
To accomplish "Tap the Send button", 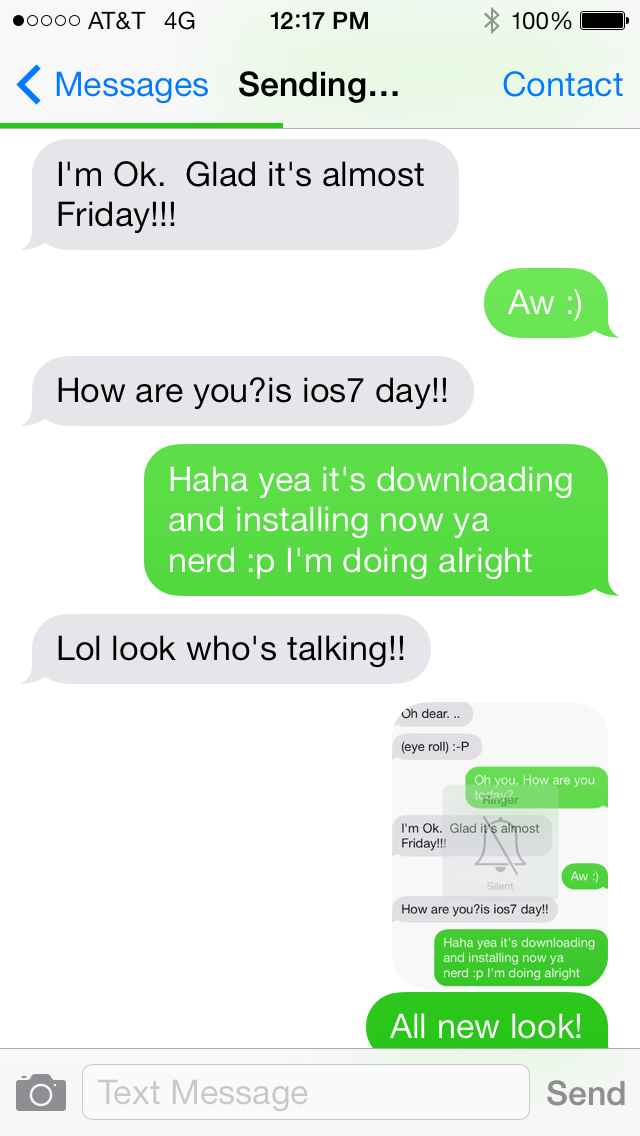I will pos(585,1093).
